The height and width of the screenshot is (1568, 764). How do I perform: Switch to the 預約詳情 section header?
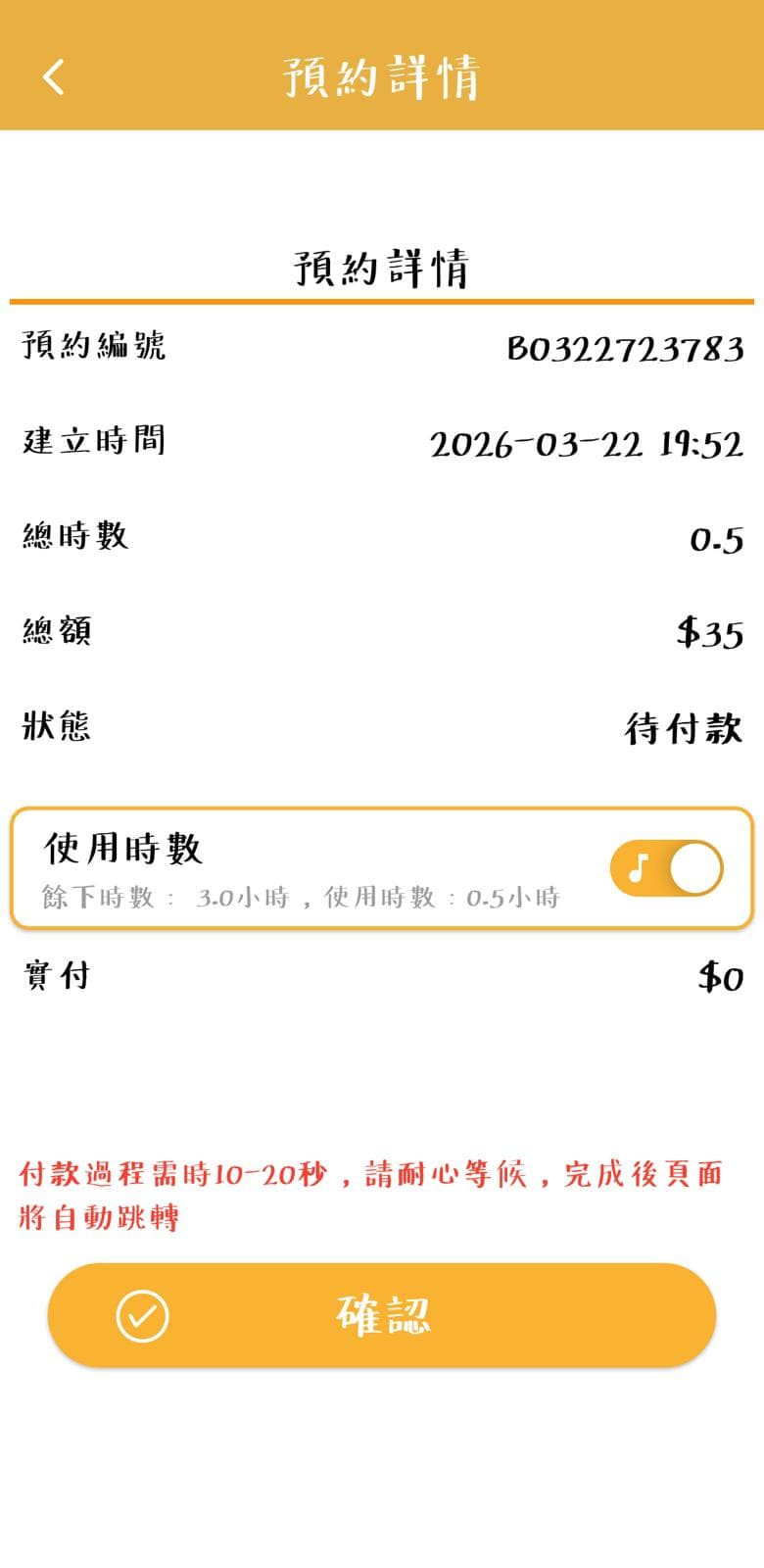[382, 267]
